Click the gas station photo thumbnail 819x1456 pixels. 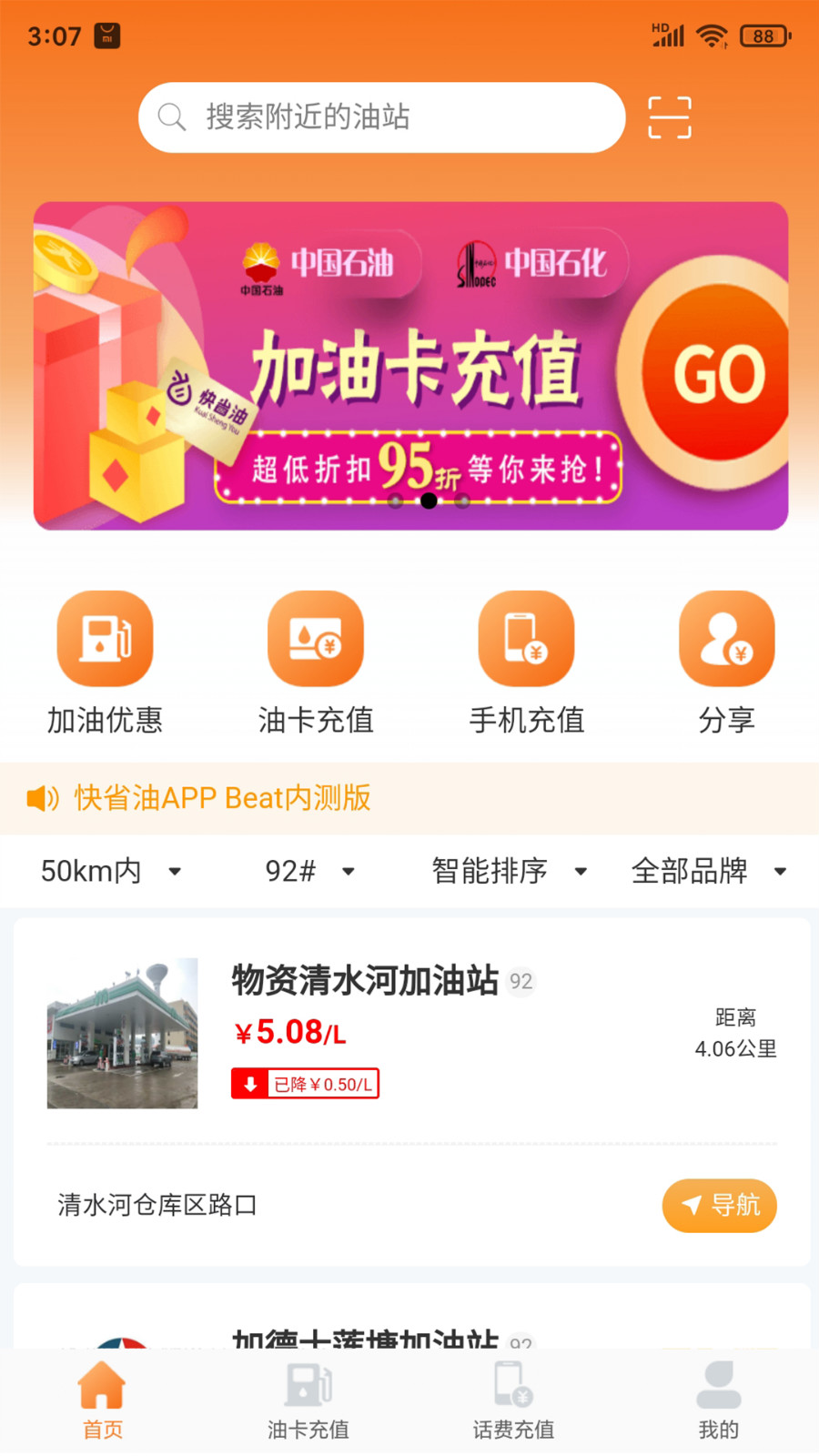[x=121, y=1033]
